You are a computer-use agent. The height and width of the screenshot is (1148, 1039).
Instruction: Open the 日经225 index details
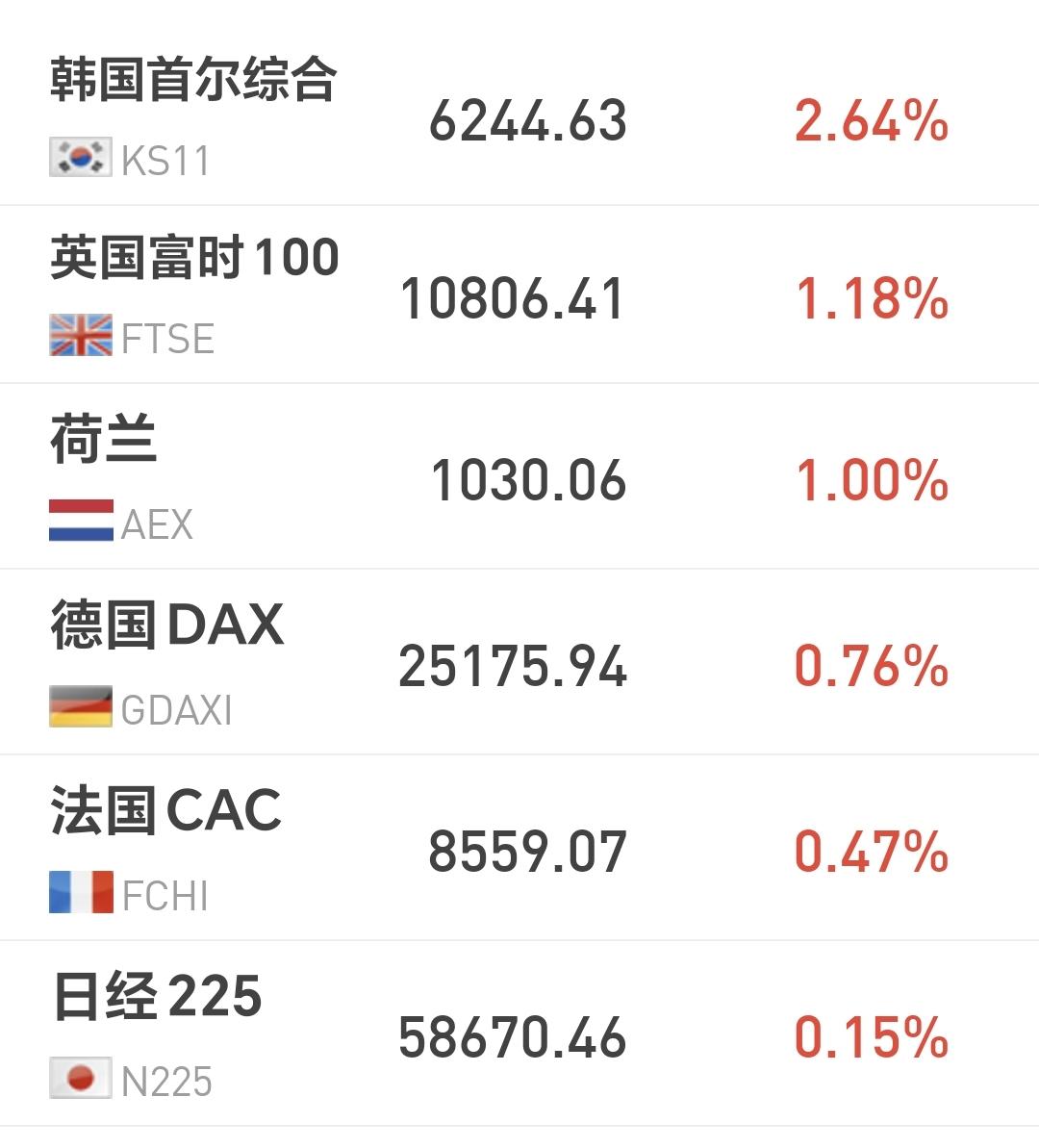(159, 1001)
